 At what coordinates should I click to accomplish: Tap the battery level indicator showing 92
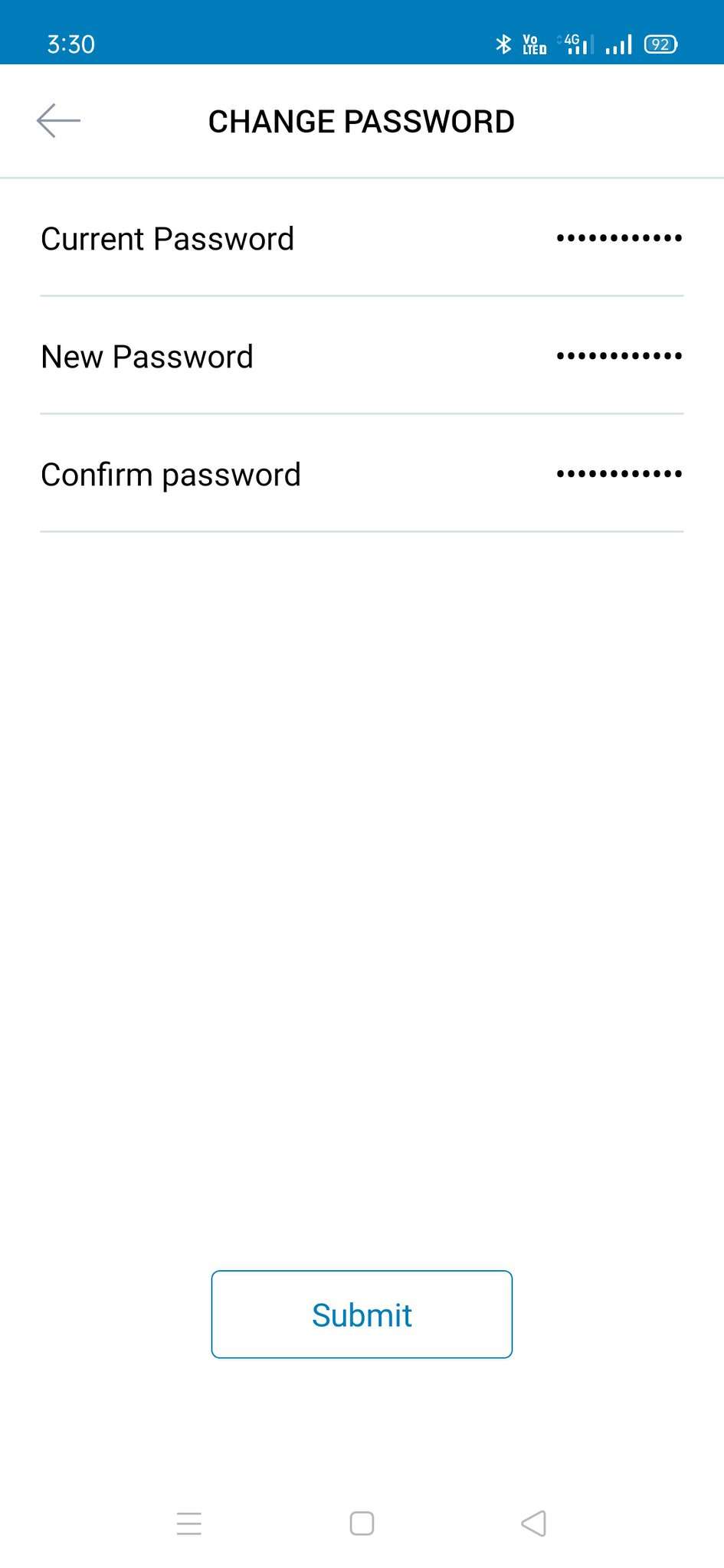coord(660,44)
